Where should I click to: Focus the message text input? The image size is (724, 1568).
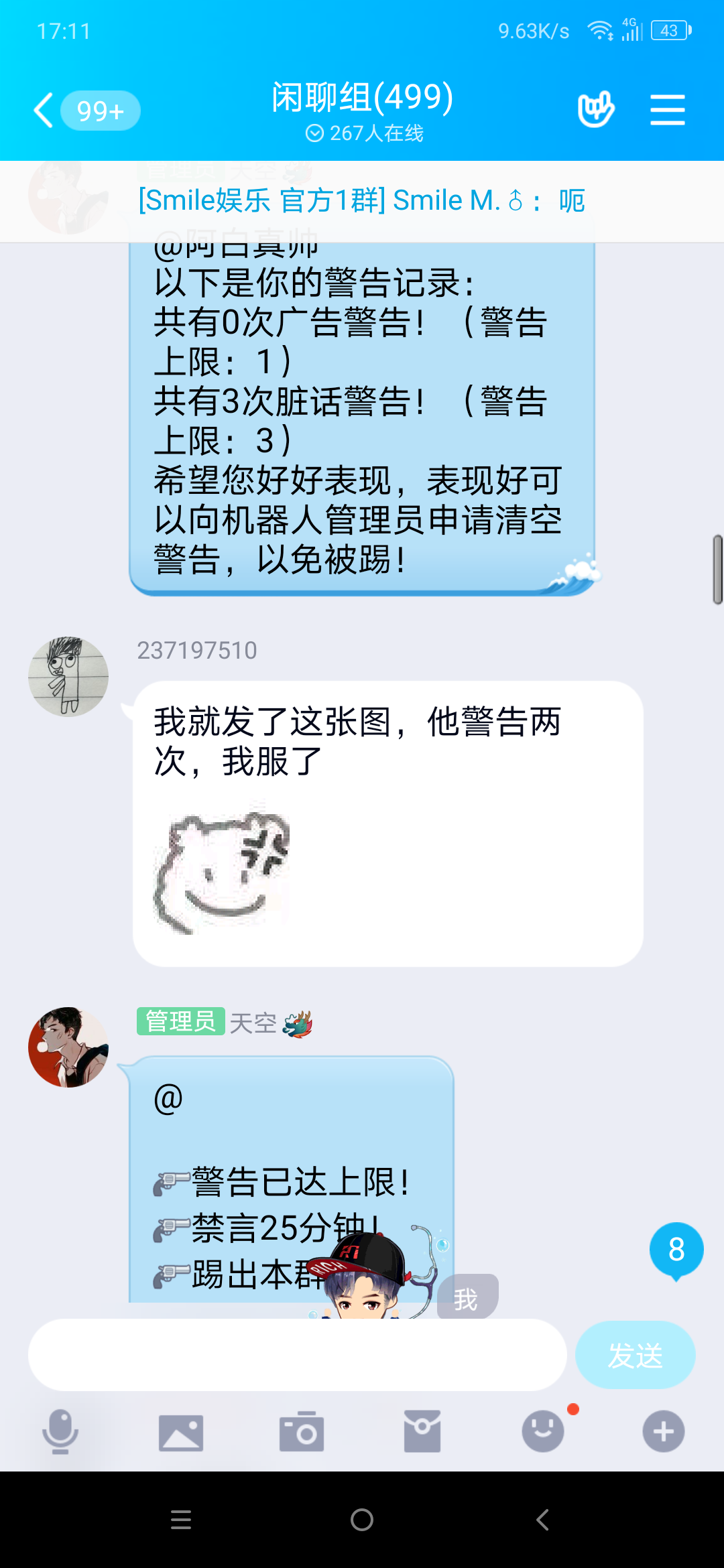coord(297,1355)
